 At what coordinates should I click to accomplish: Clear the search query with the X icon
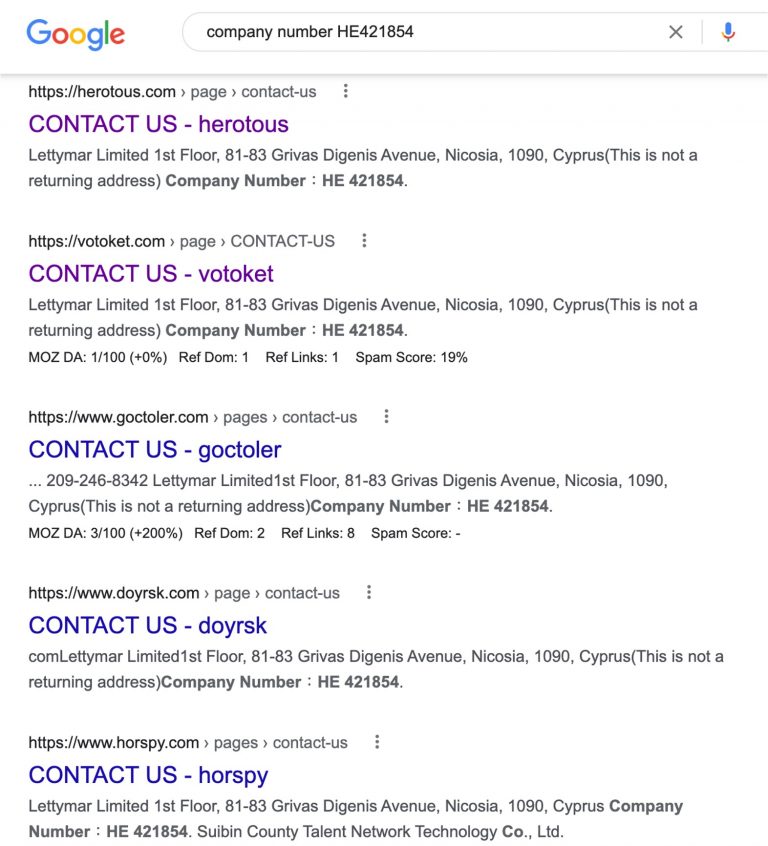pos(676,32)
